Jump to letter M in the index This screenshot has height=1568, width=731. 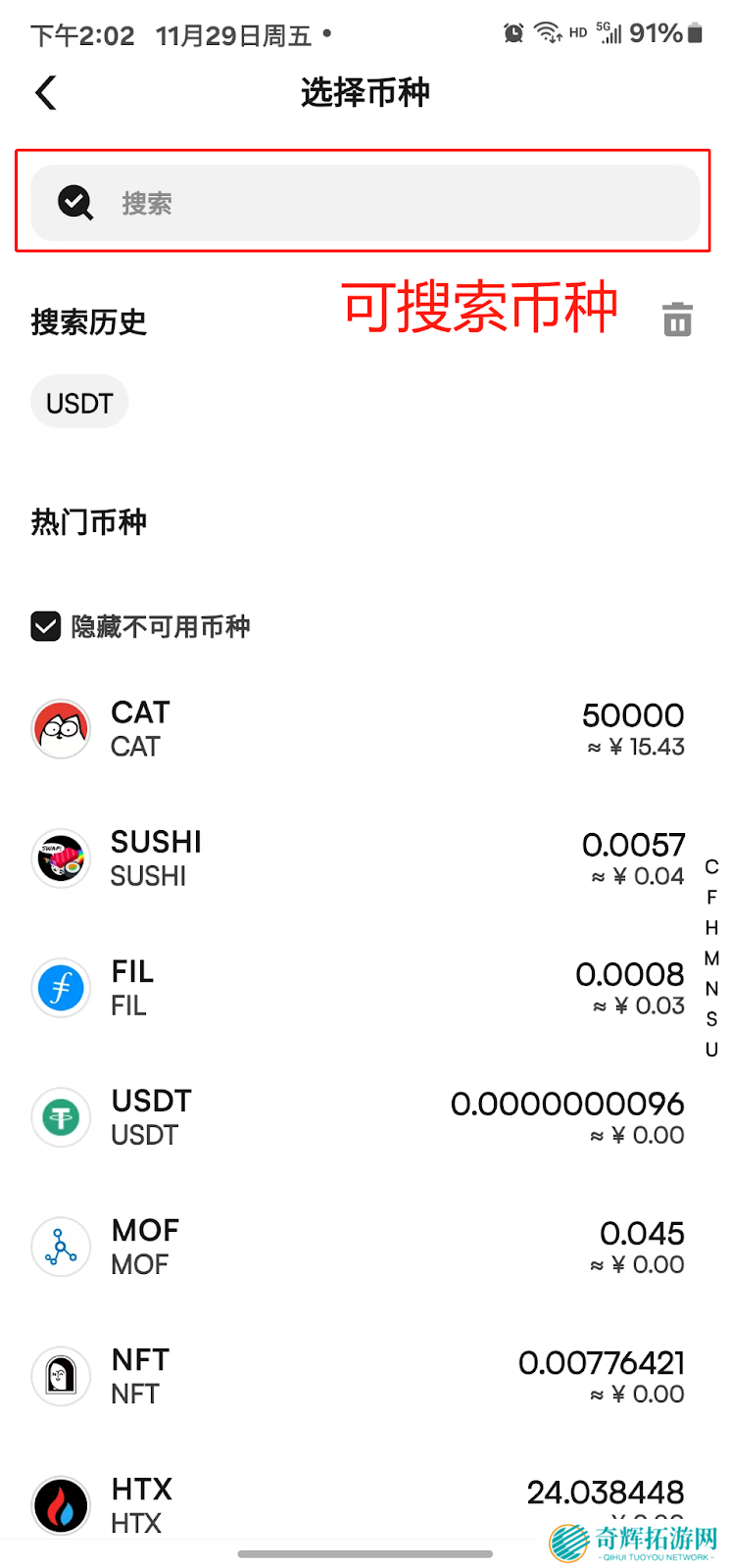coord(711,958)
